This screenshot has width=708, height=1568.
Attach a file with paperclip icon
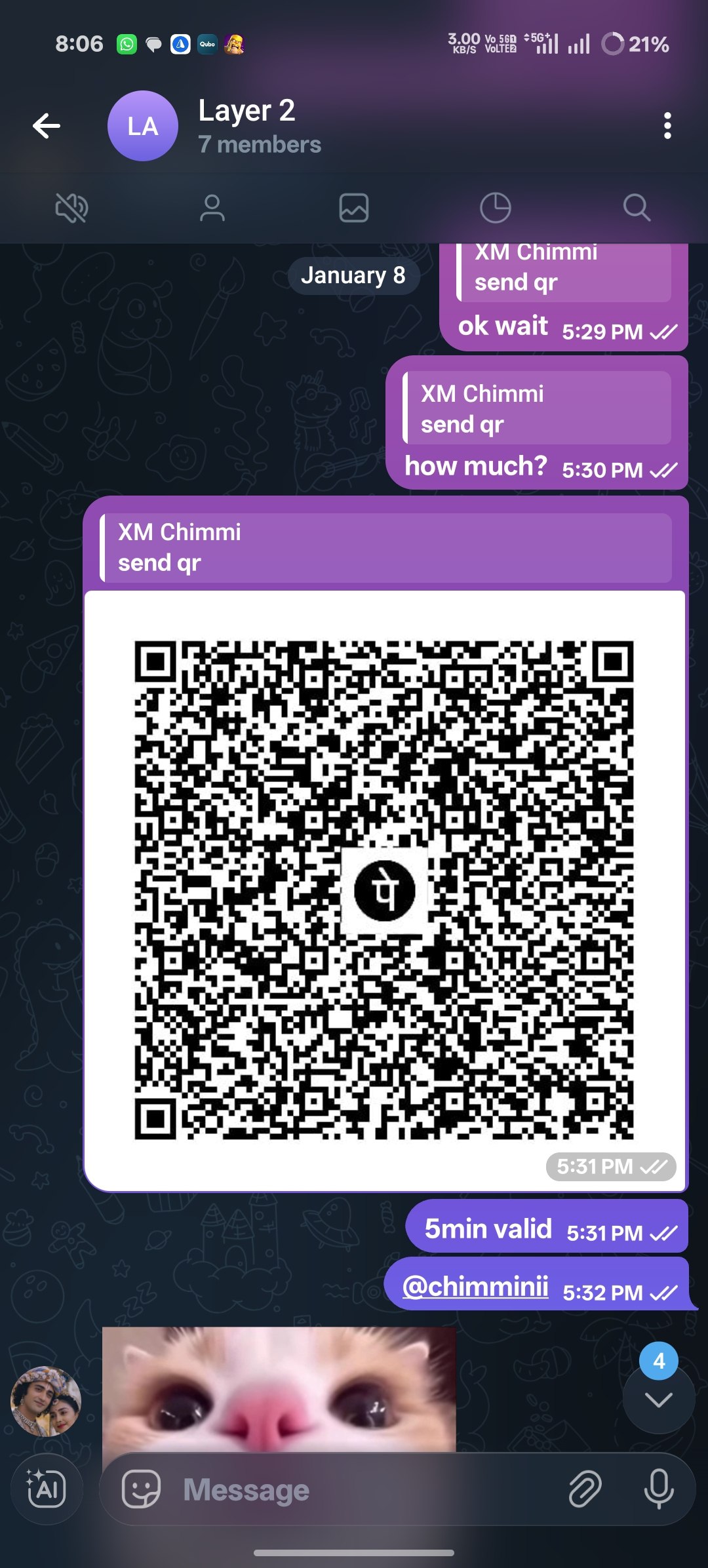pyautogui.click(x=585, y=1489)
